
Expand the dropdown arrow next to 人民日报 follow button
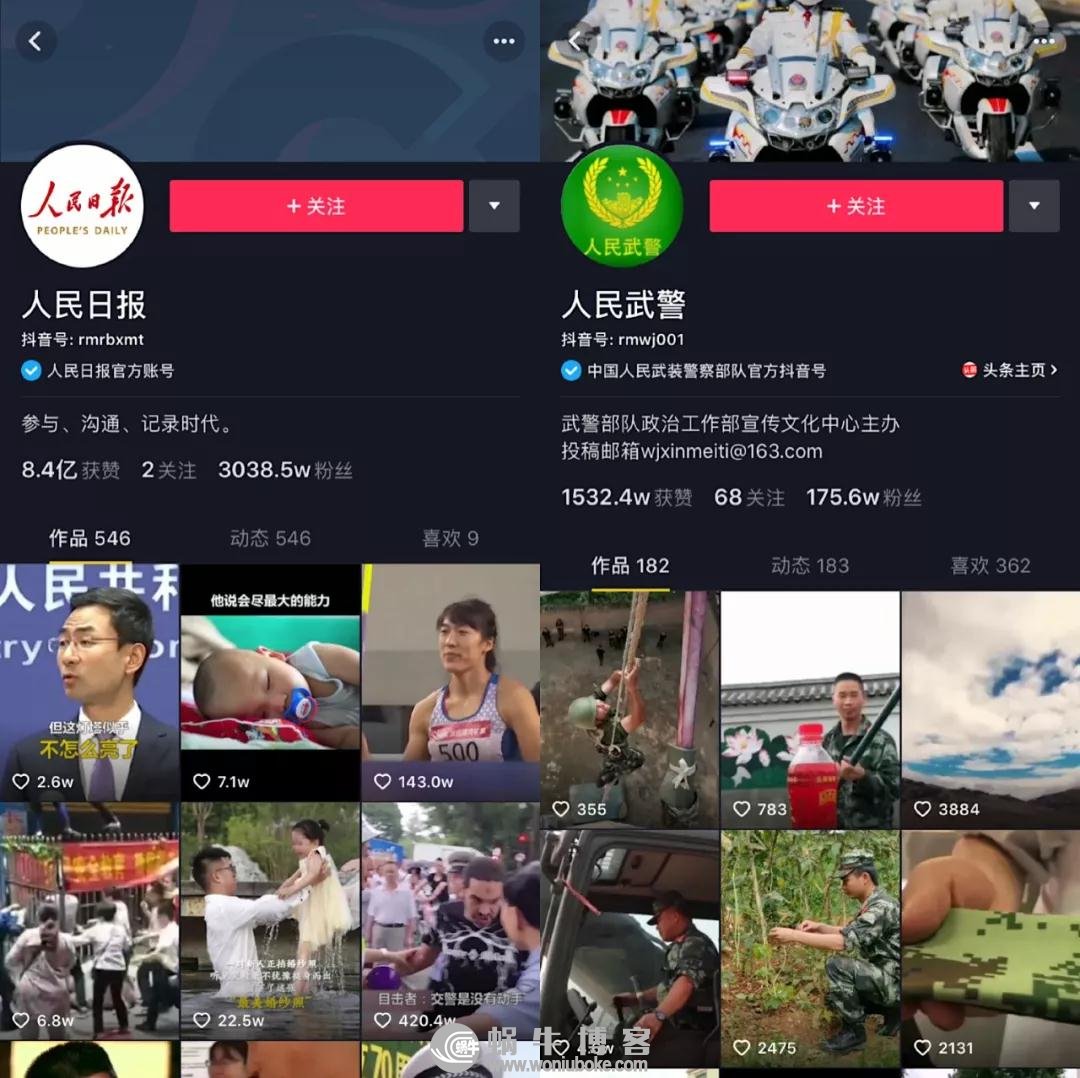(494, 206)
